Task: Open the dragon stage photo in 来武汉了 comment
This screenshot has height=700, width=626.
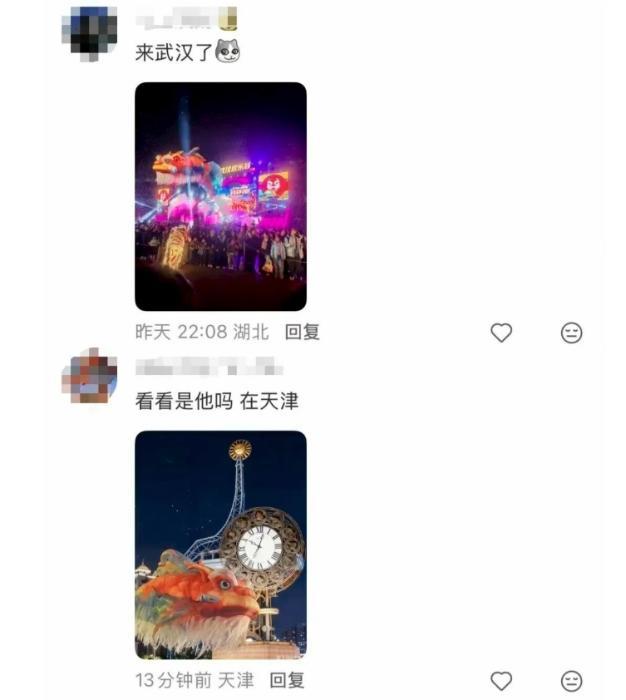Action: 220,196
